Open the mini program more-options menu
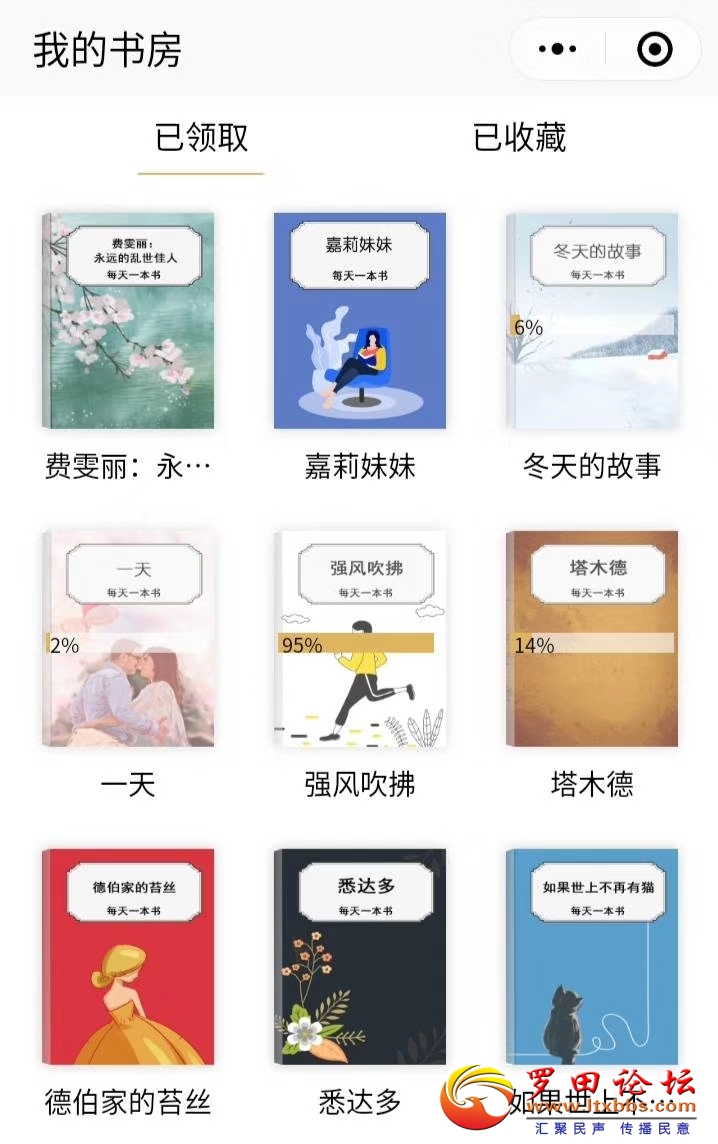Image resolution: width=718 pixels, height=1144 pixels. [x=558, y=49]
